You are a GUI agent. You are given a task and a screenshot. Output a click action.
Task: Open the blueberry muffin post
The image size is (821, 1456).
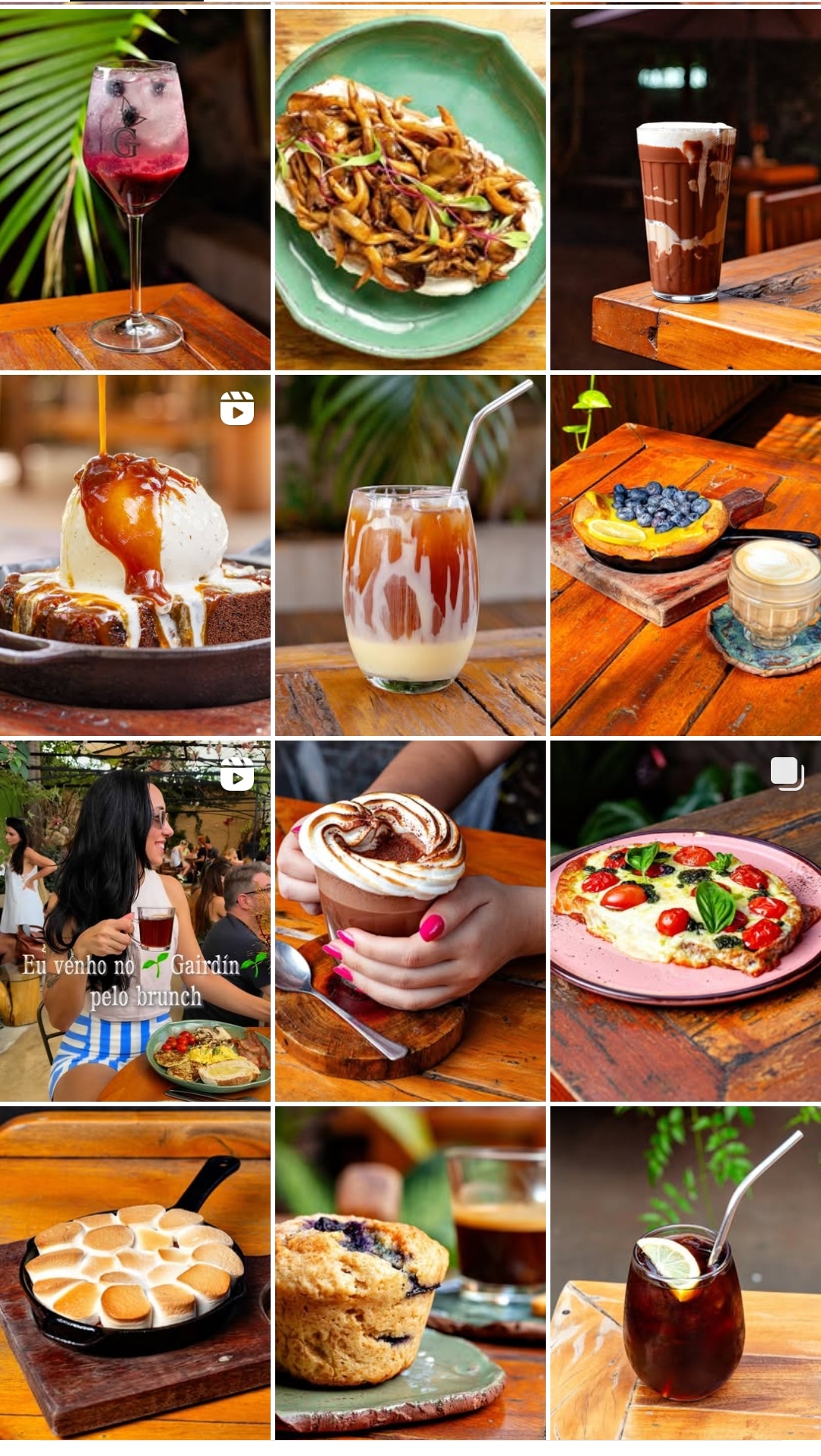click(410, 1274)
